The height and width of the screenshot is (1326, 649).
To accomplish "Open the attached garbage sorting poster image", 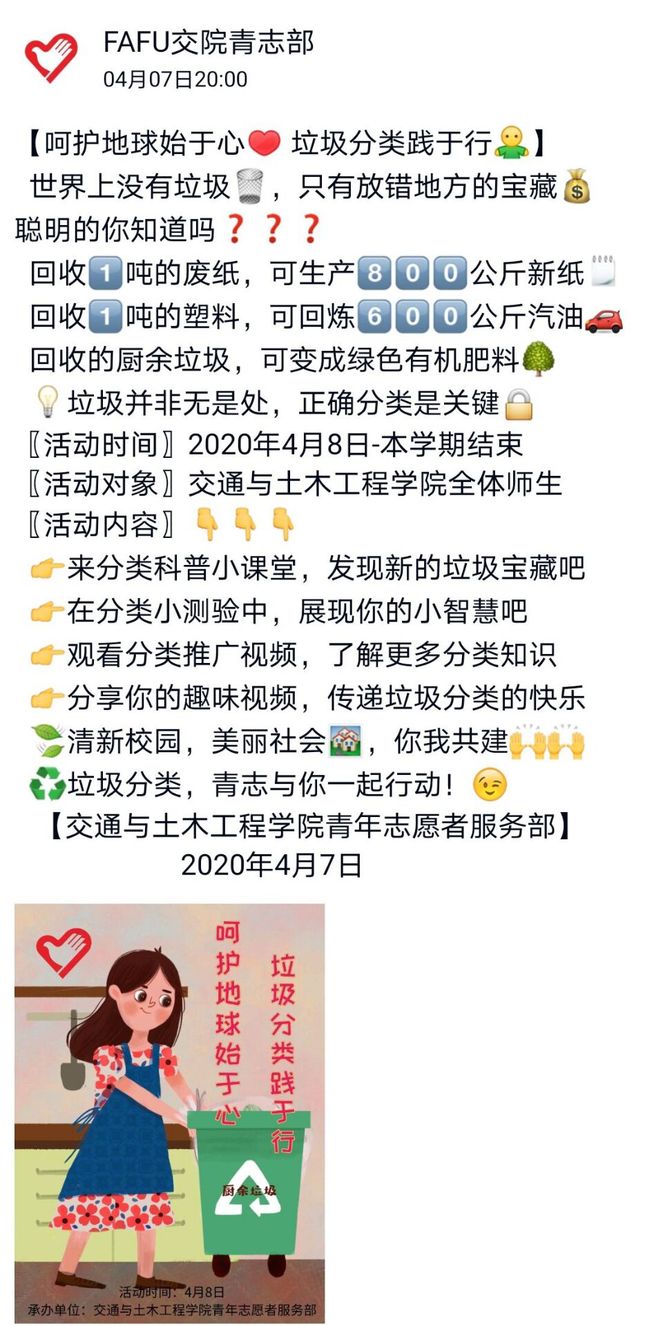I will pos(169,1113).
